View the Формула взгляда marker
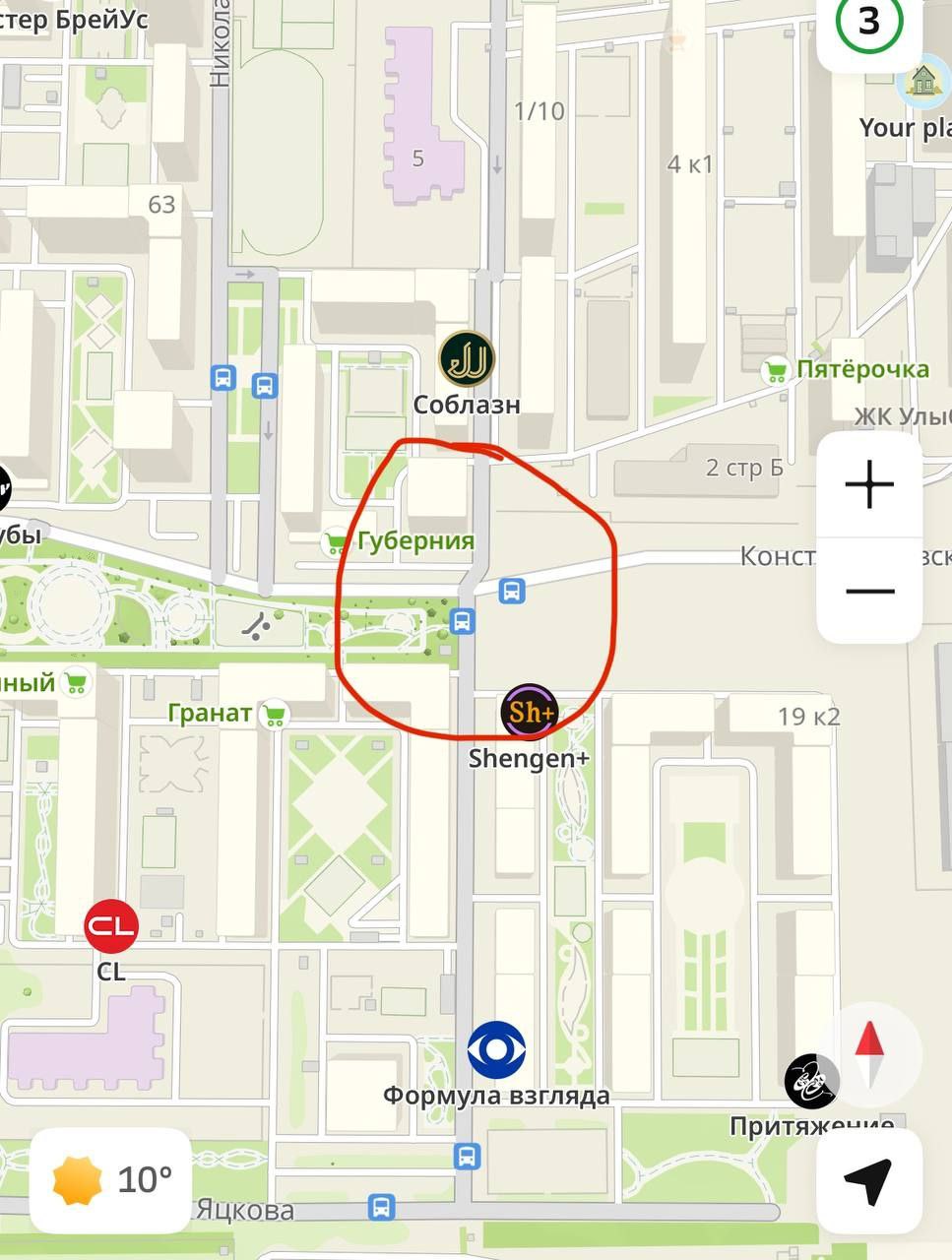 [x=496, y=1050]
